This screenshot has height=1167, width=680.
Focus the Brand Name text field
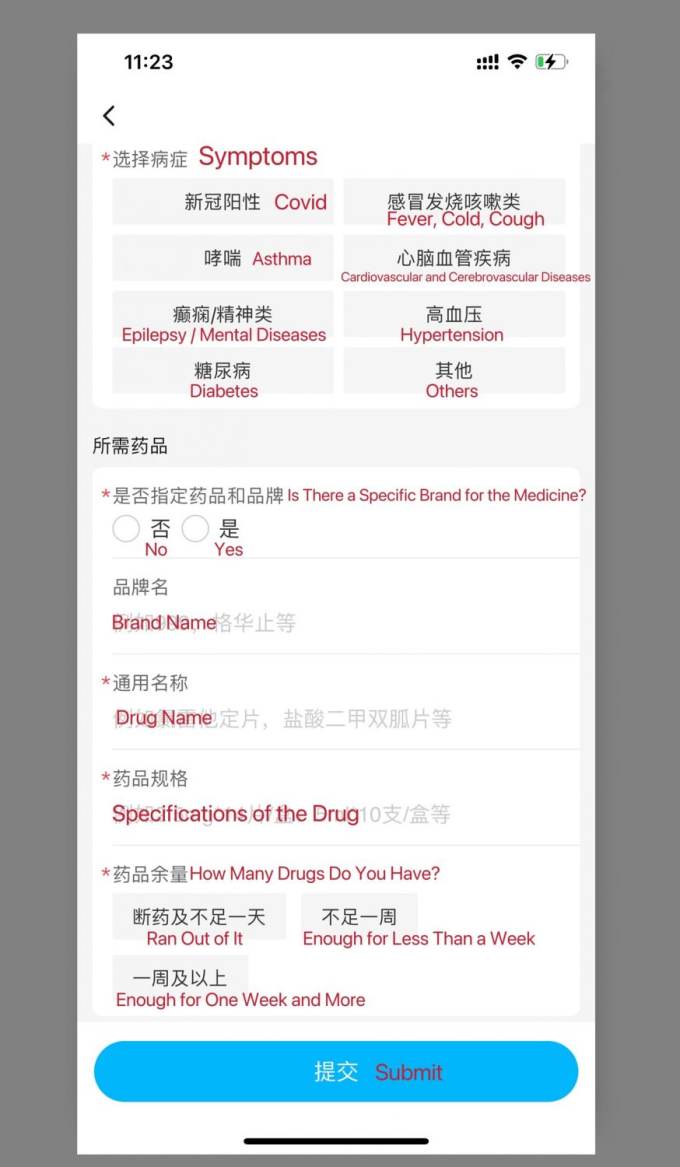coord(340,623)
